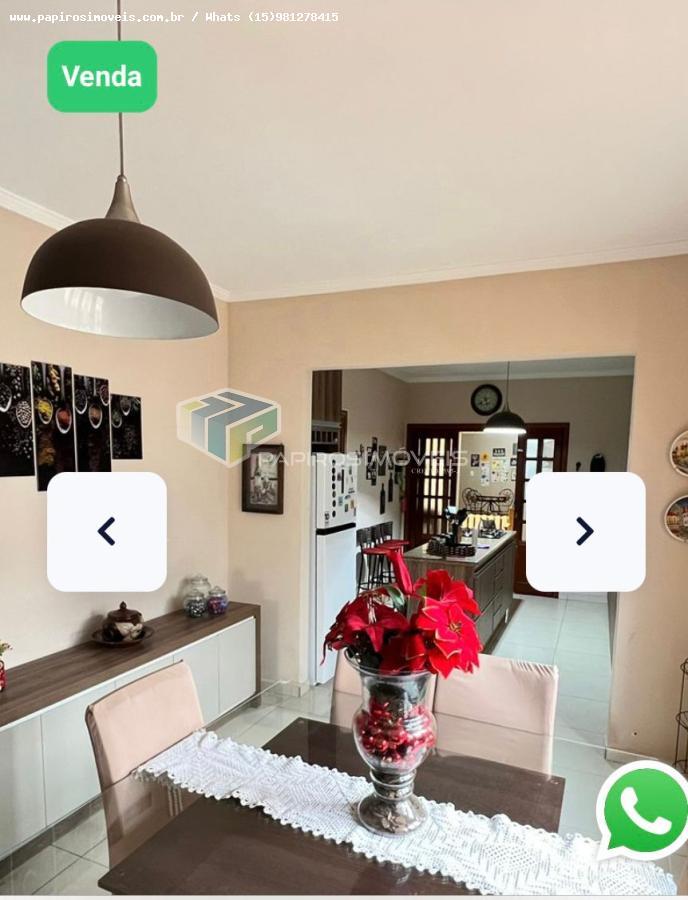Show the previous property photo

click(107, 531)
